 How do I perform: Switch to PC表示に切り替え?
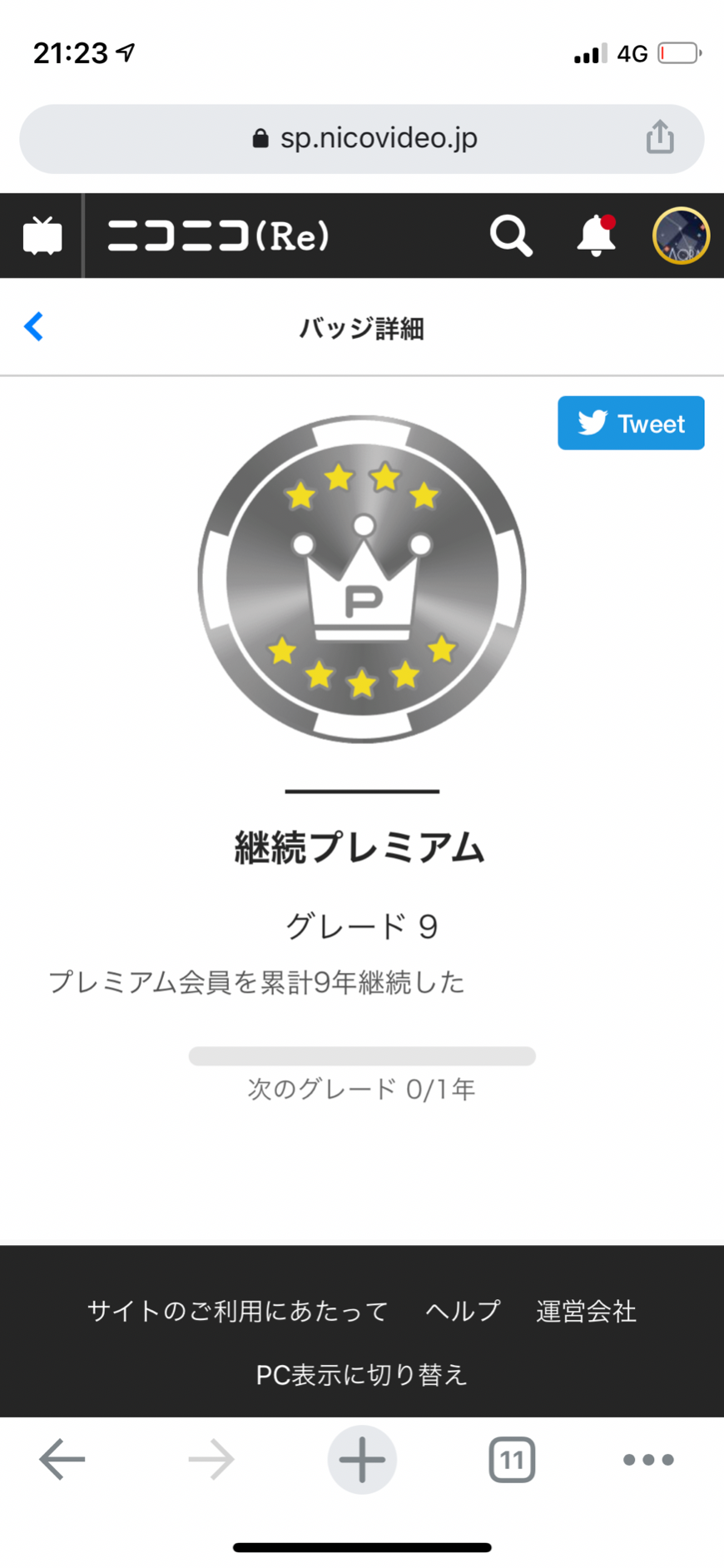(361, 1375)
